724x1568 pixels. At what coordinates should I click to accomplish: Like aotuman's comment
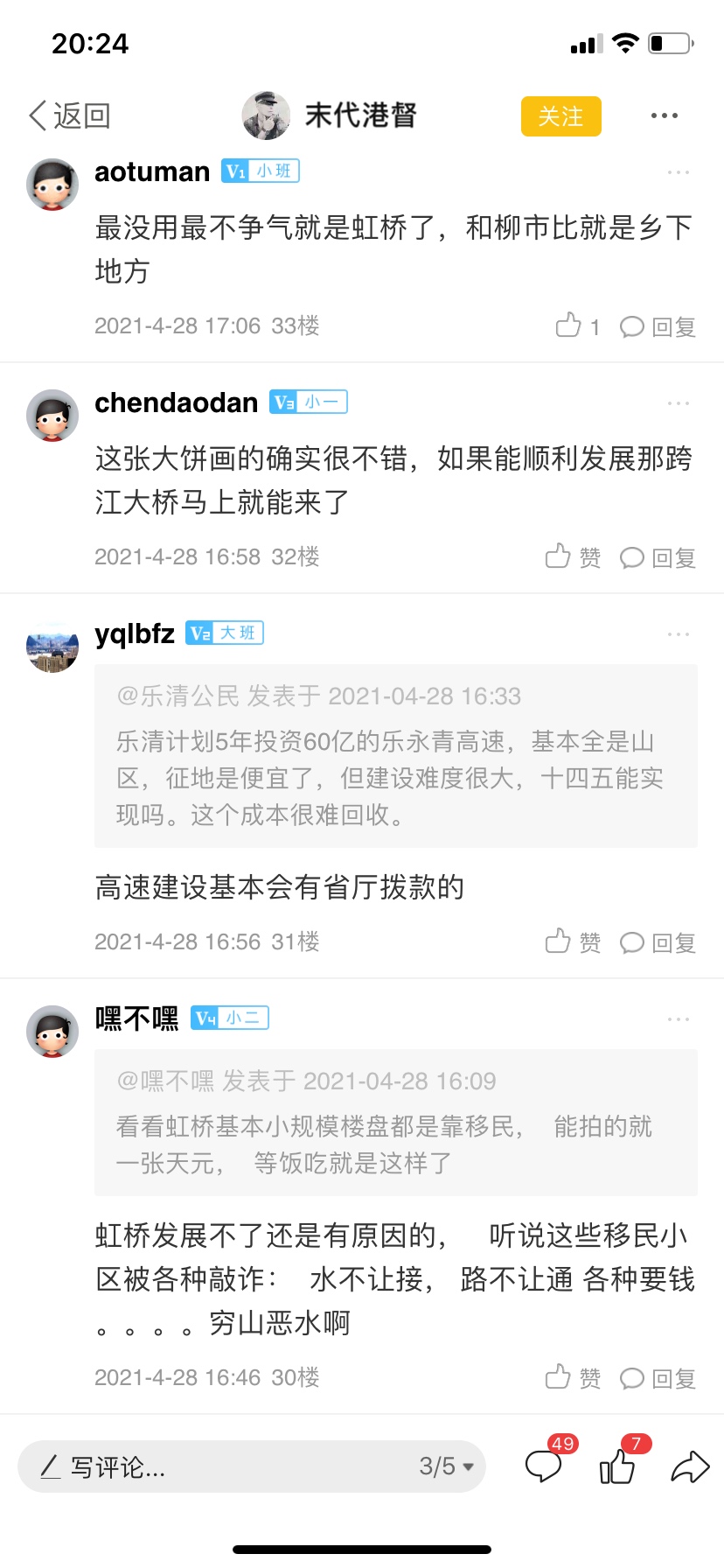pos(576,326)
